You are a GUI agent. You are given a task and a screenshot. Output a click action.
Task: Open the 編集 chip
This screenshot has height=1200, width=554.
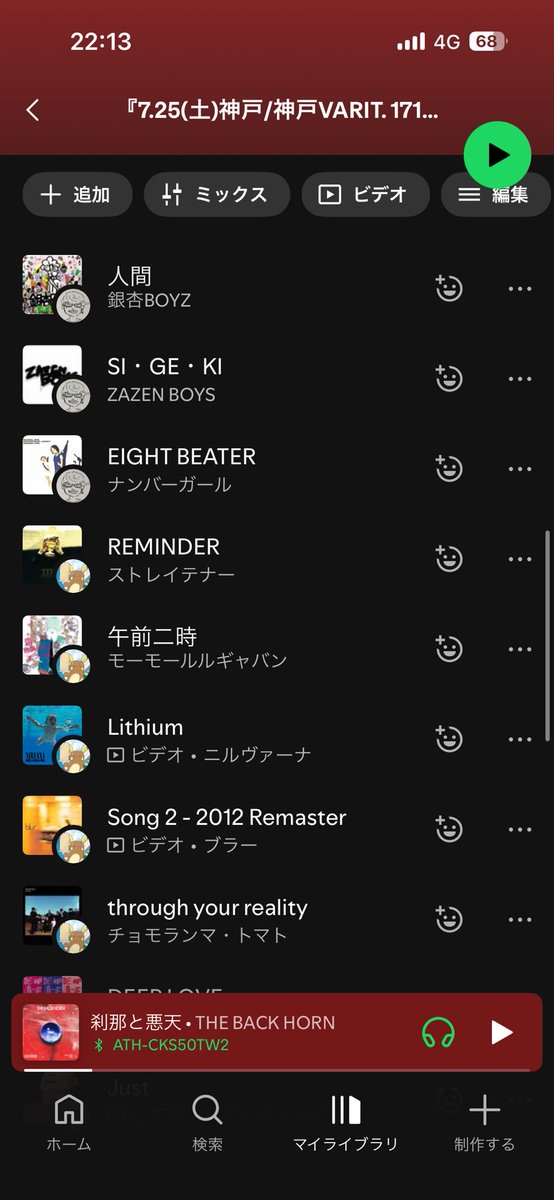496,195
